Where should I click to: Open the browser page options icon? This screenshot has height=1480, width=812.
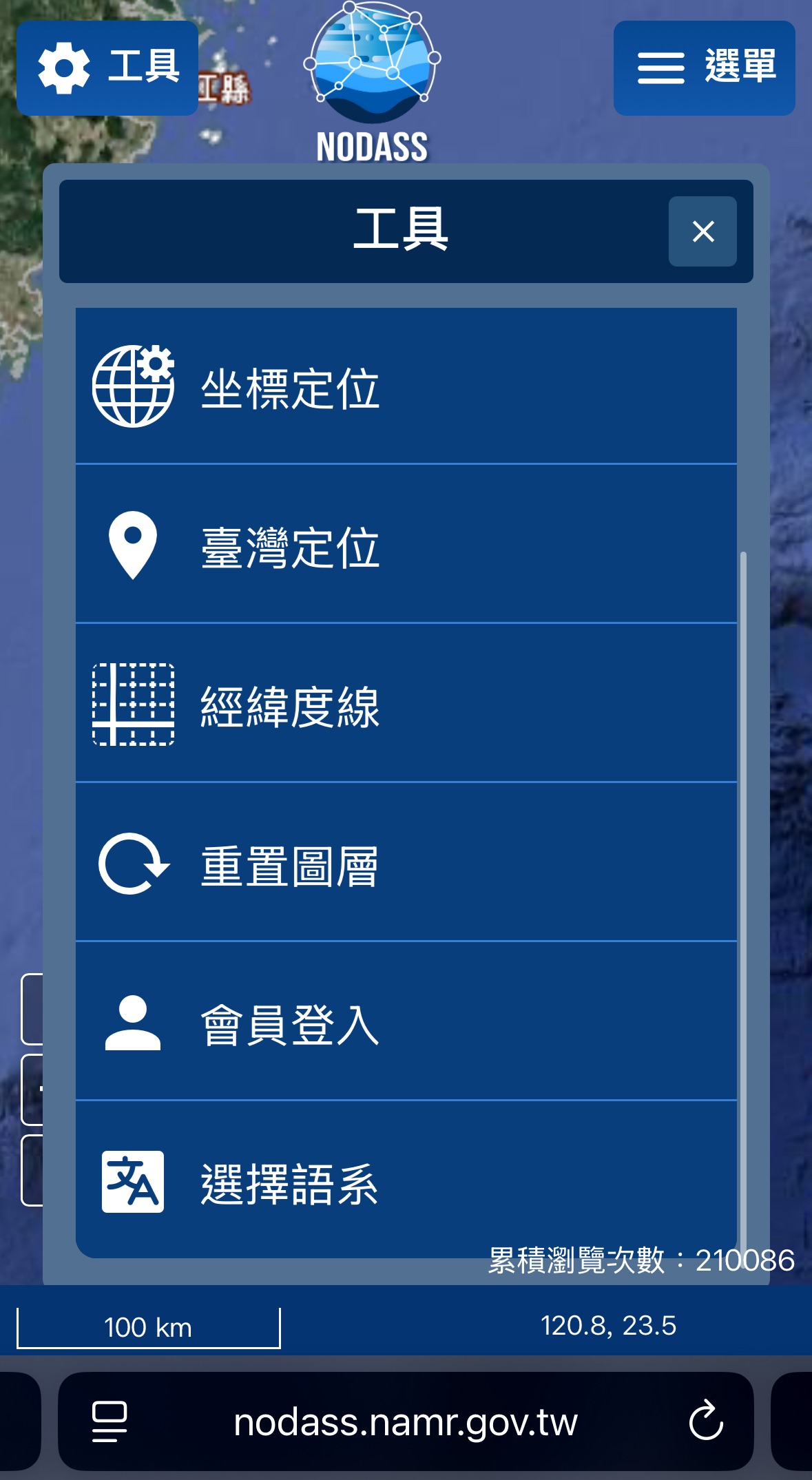tap(110, 1421)
